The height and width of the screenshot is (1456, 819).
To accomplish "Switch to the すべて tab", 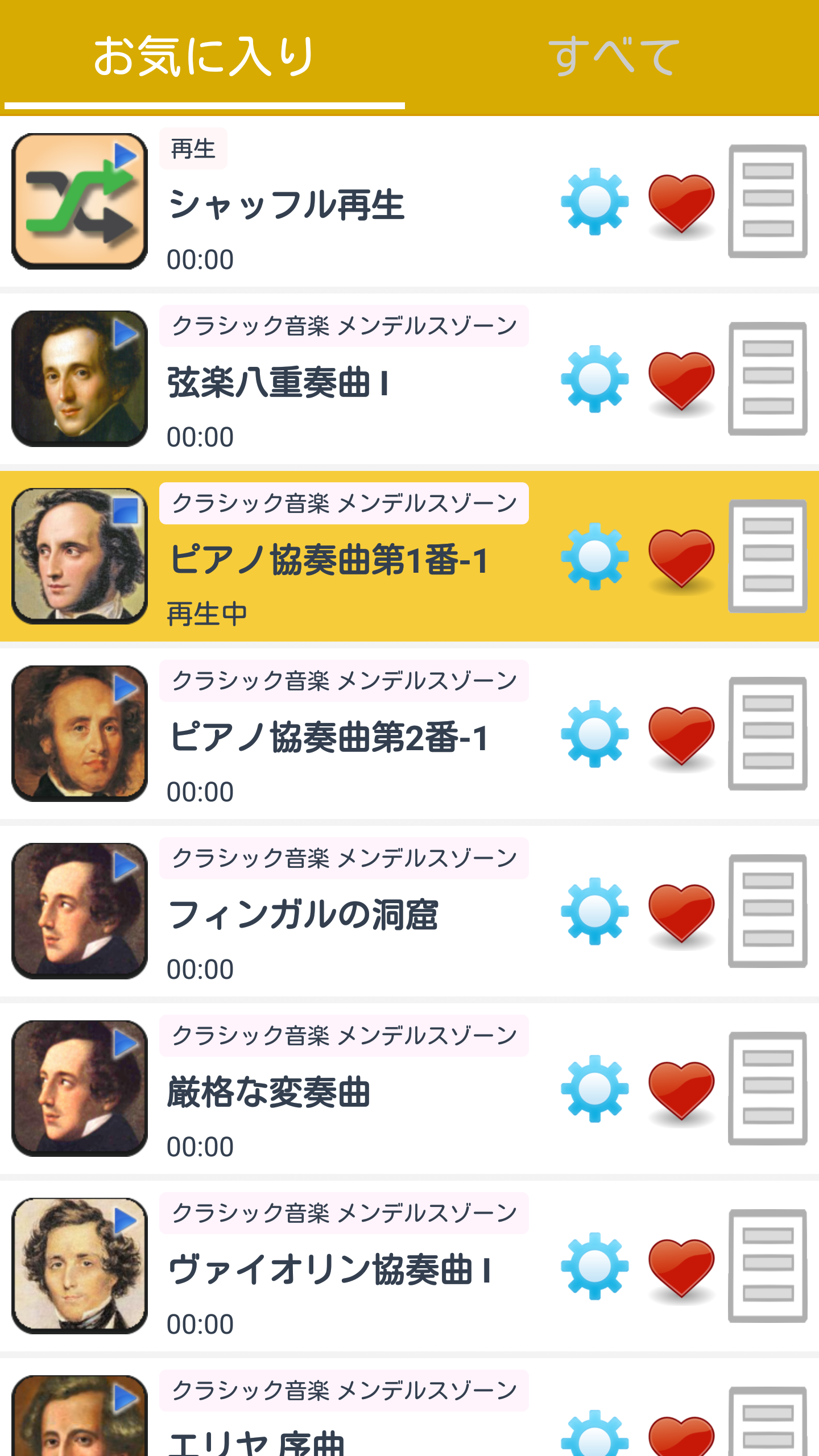I will (614, 56).
